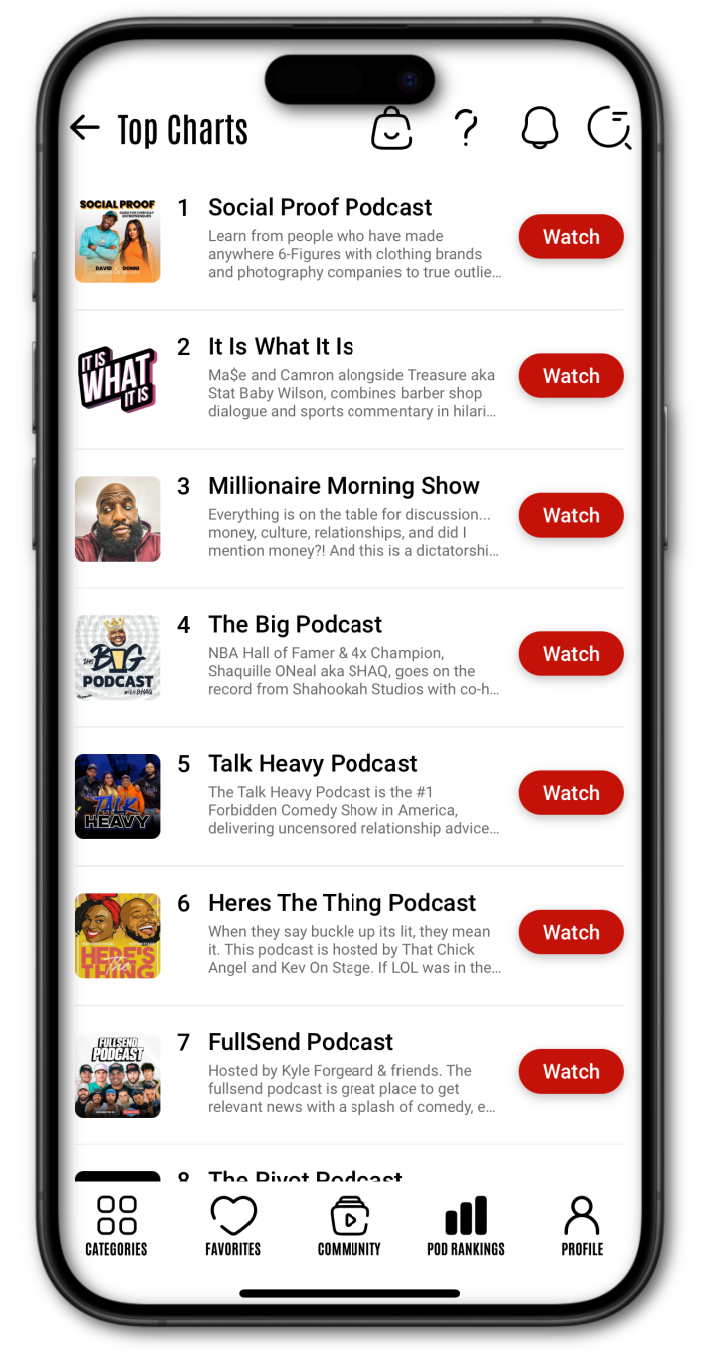Watch Social Proof Podcast

pos(570,237)
